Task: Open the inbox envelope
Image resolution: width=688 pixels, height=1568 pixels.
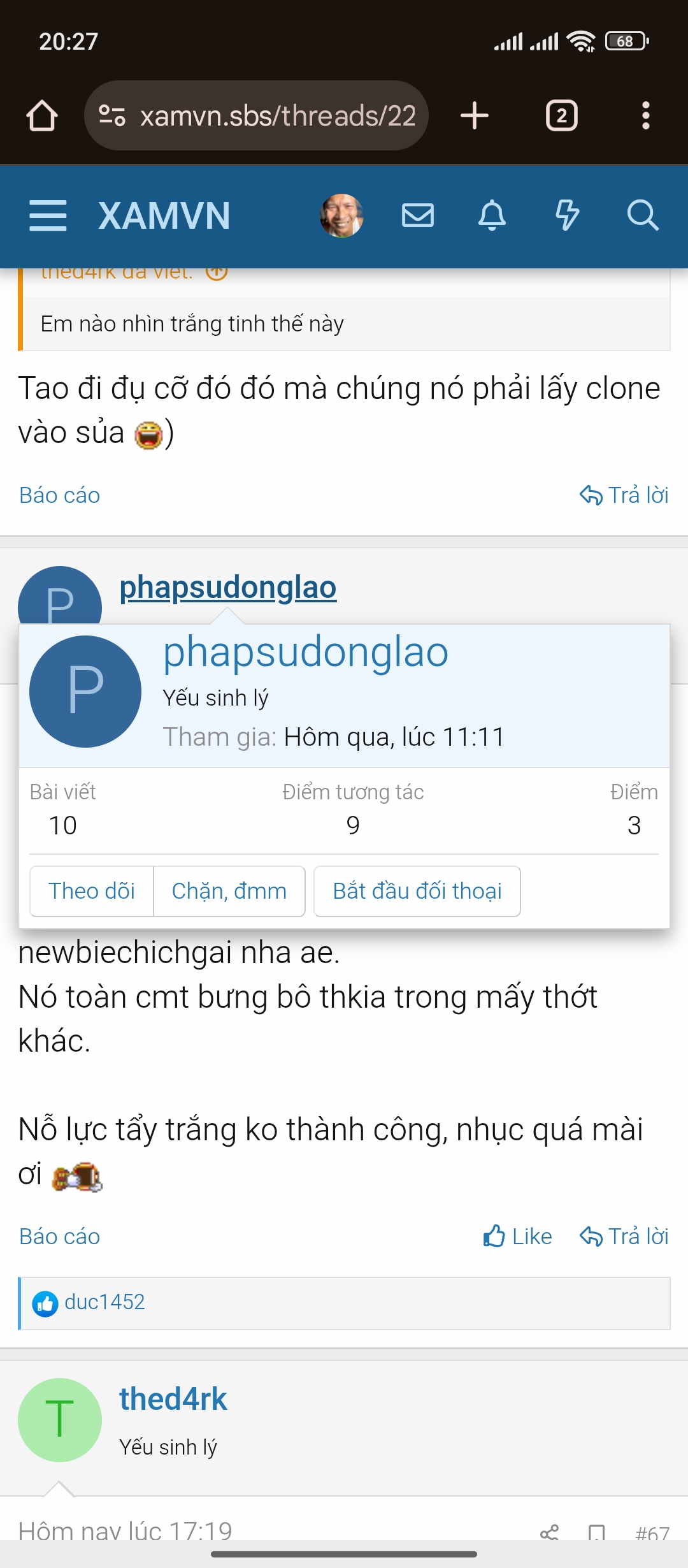Action: coord(418,215)
